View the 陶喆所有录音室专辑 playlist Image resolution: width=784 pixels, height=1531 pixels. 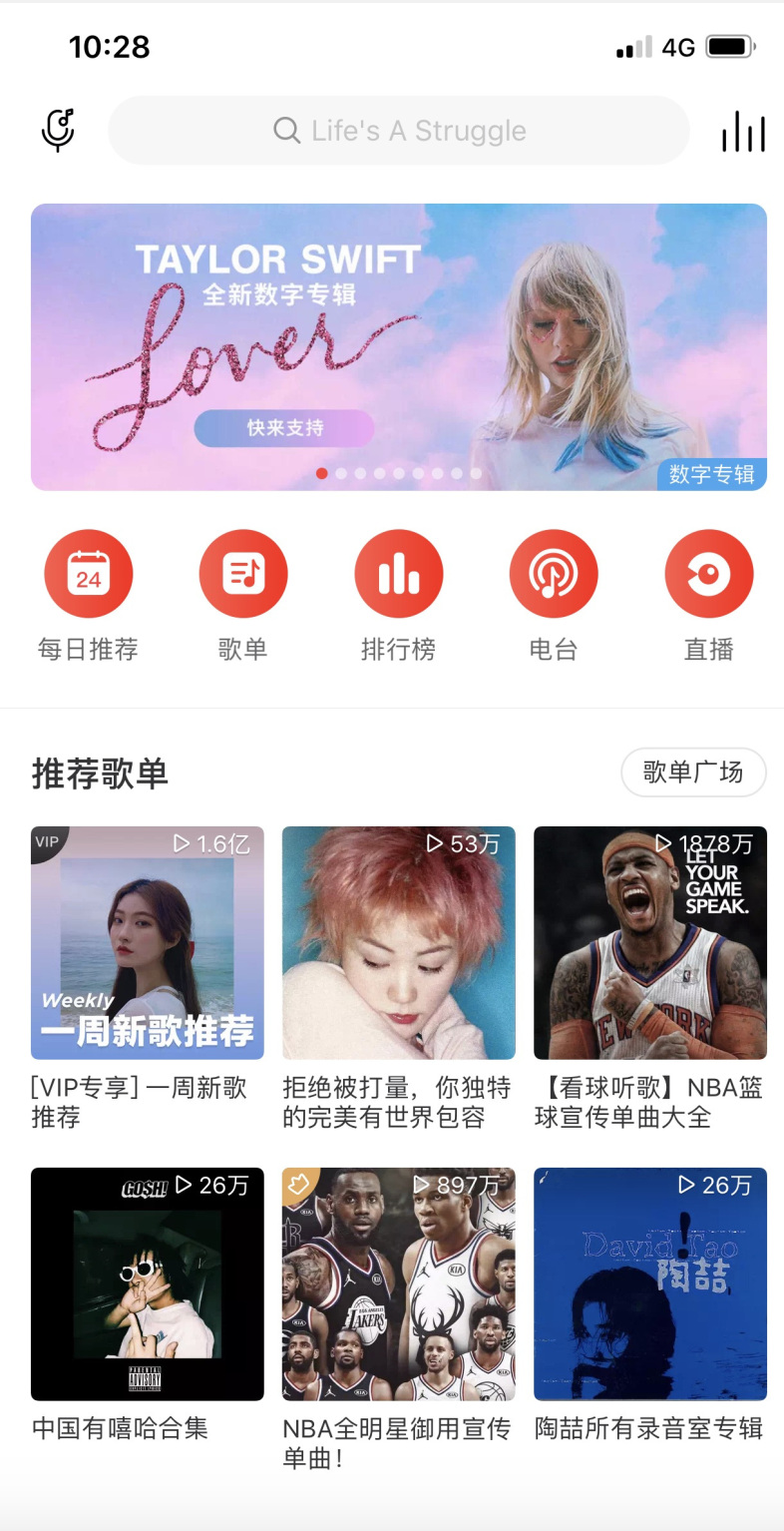[x=650, y=1283]
